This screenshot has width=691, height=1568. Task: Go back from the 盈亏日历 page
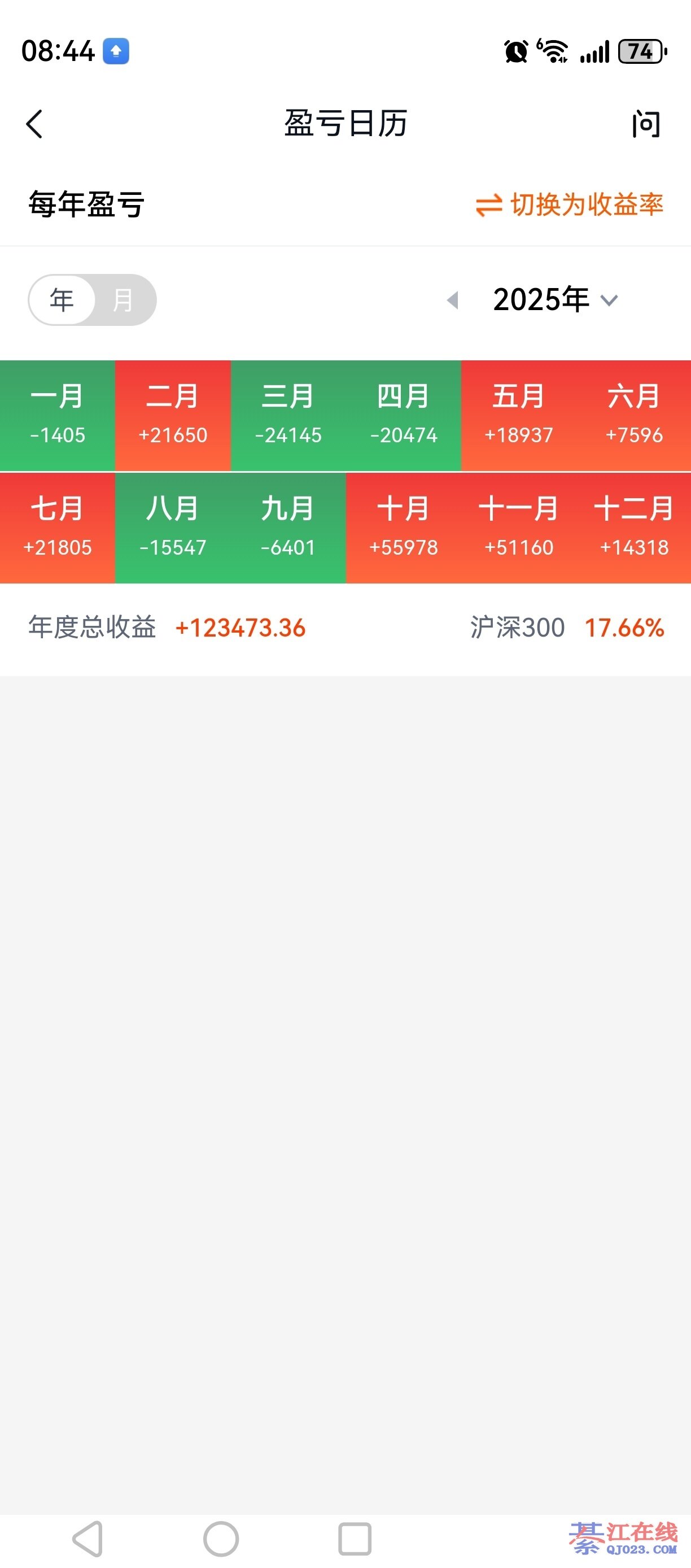(34, 124)
